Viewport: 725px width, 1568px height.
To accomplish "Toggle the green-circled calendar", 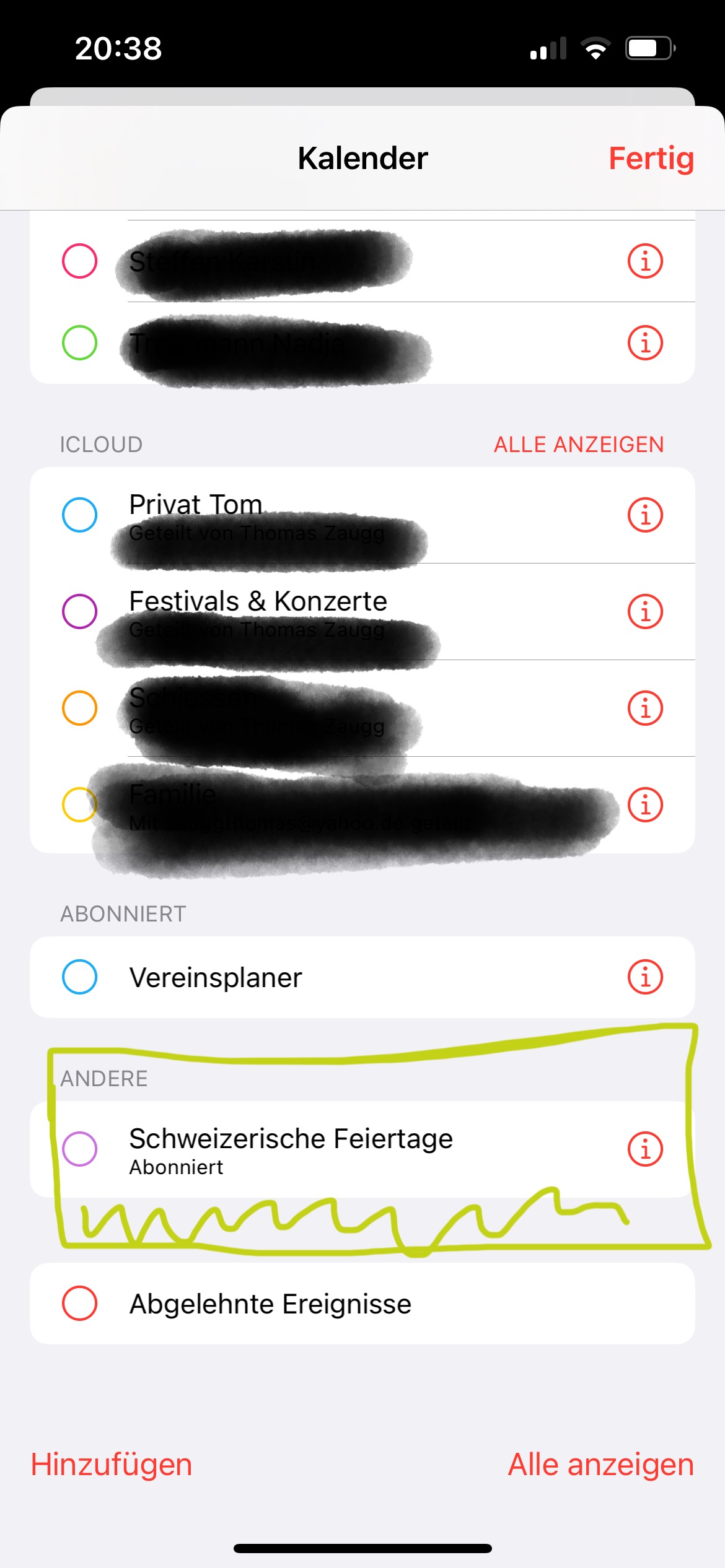I will coord(80,342).
